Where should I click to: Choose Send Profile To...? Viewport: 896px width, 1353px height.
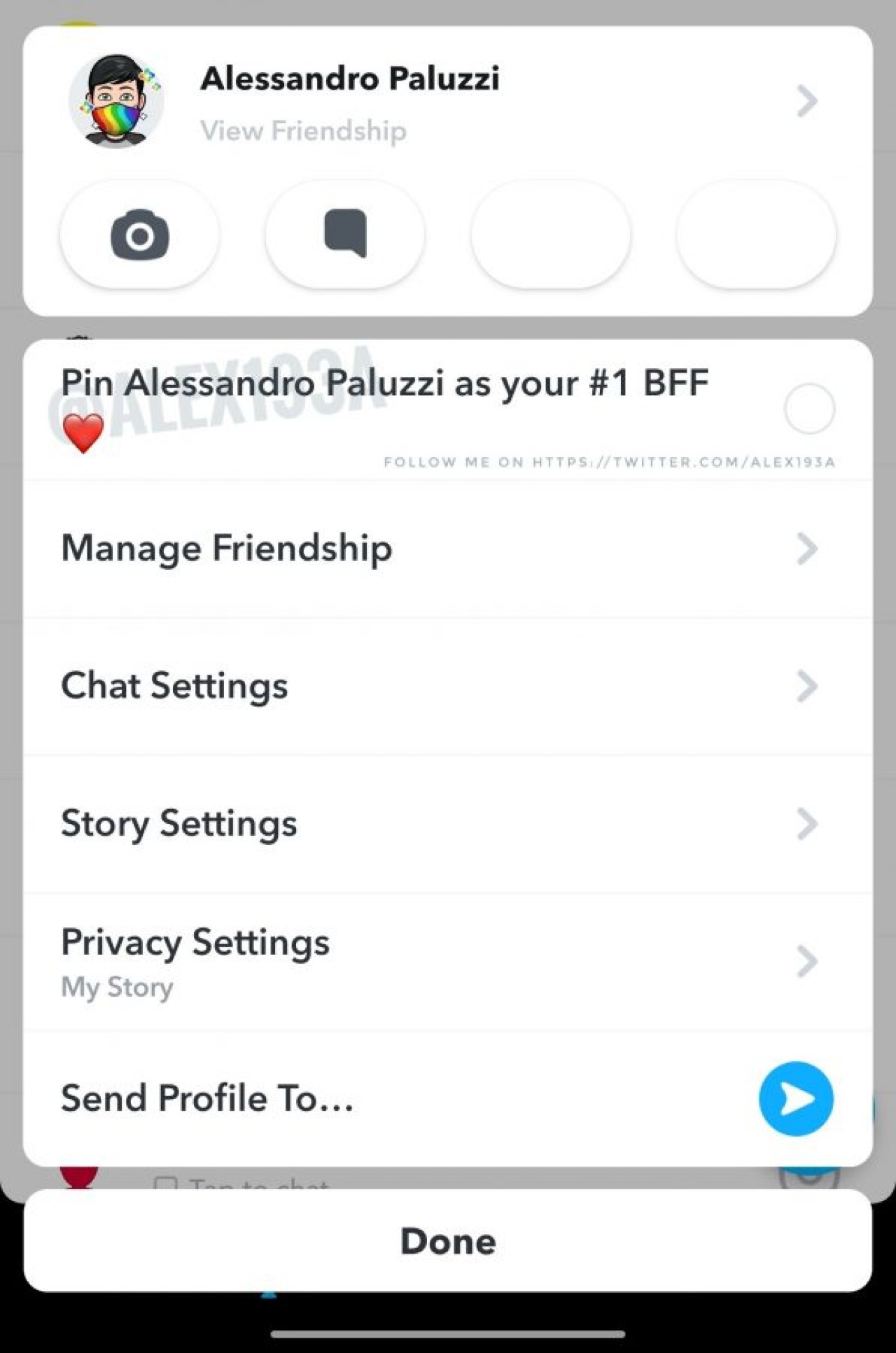click(208, 1099)
